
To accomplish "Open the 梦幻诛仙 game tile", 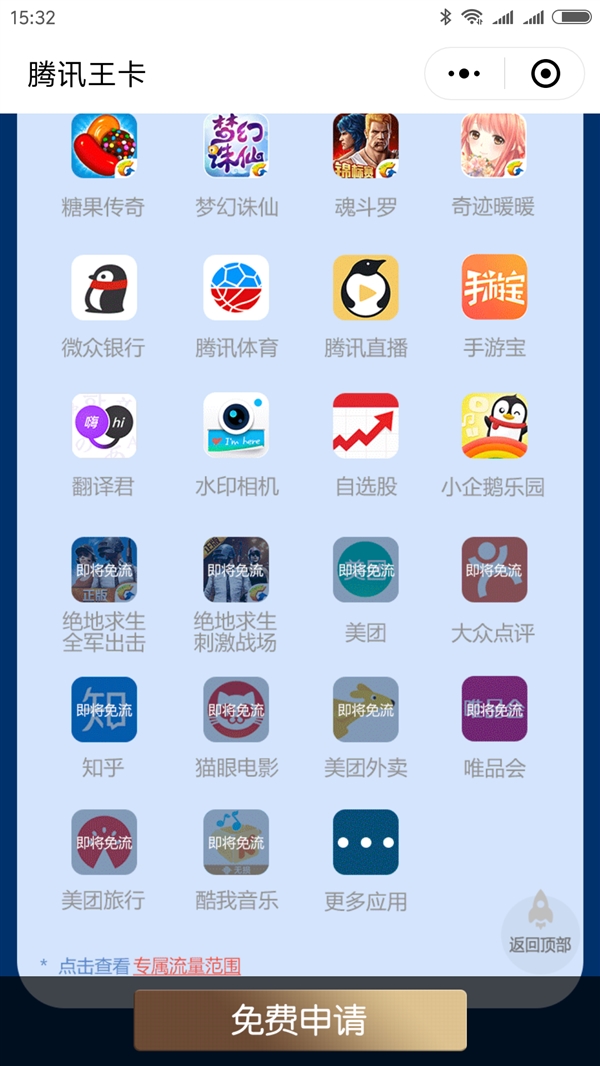I will click(236, 146).
